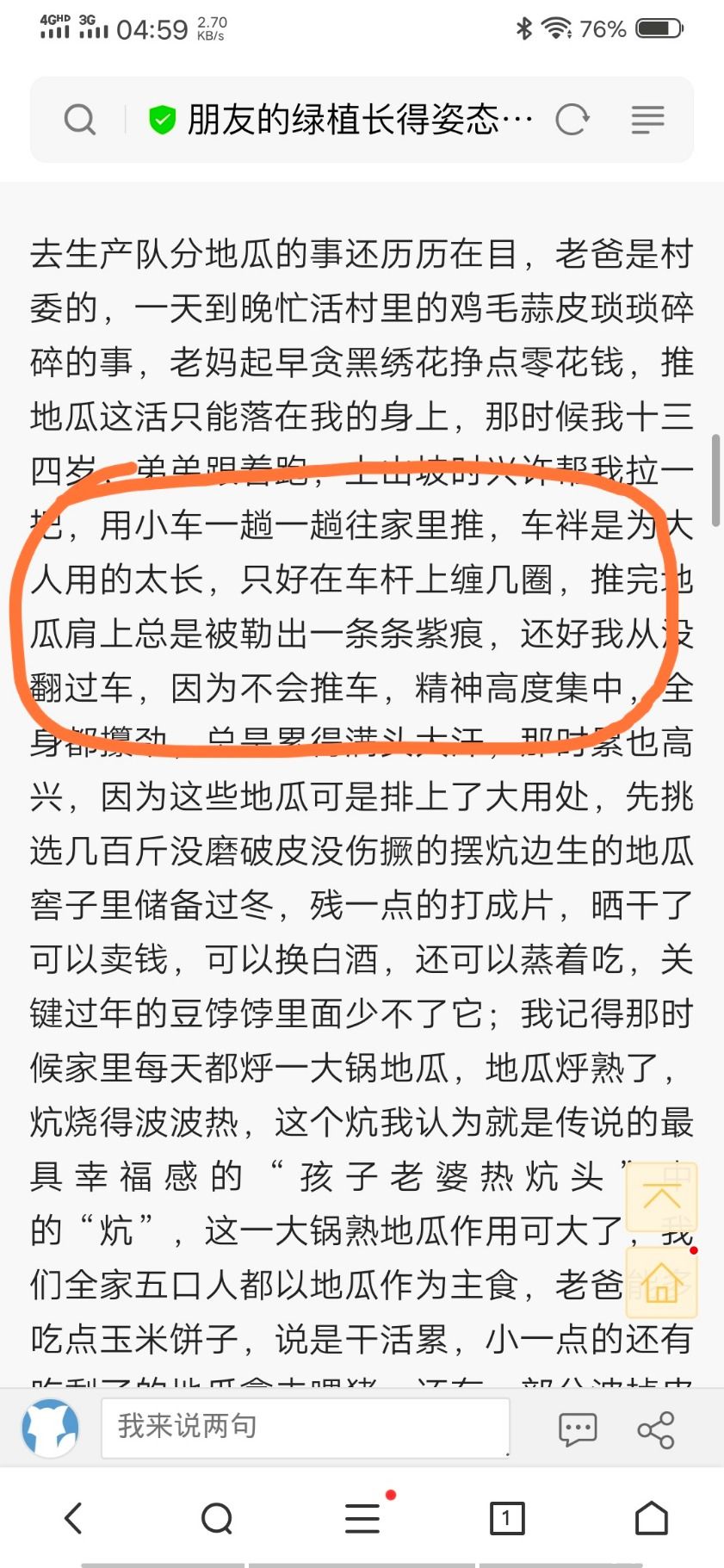Tap the search icon in address bar

(80, 120)
